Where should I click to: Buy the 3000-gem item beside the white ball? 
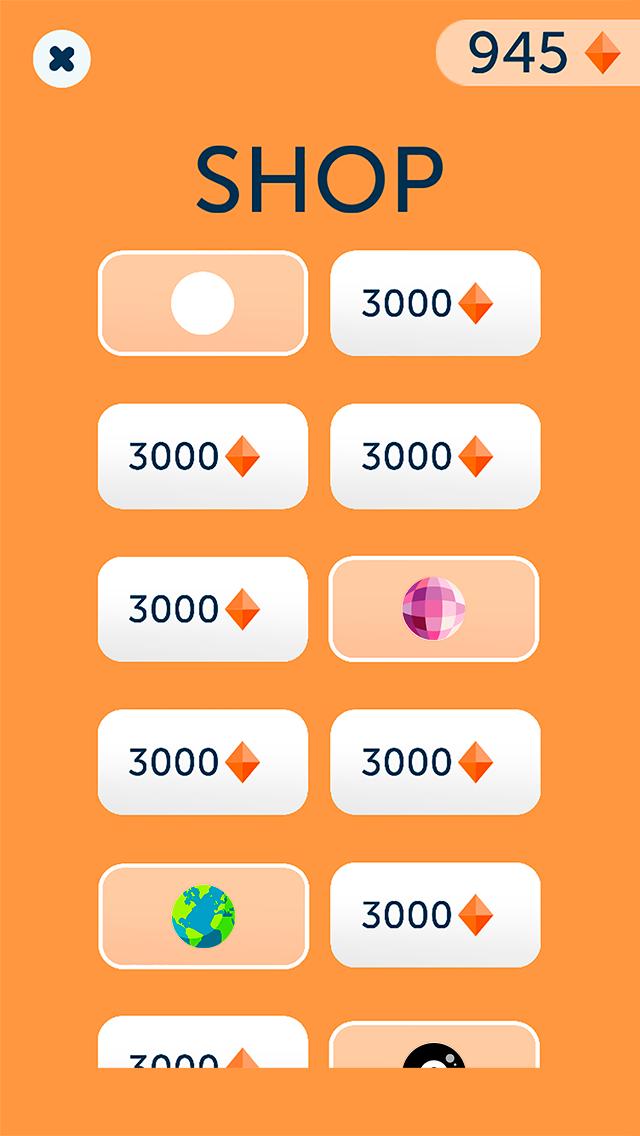pos(435,303)
